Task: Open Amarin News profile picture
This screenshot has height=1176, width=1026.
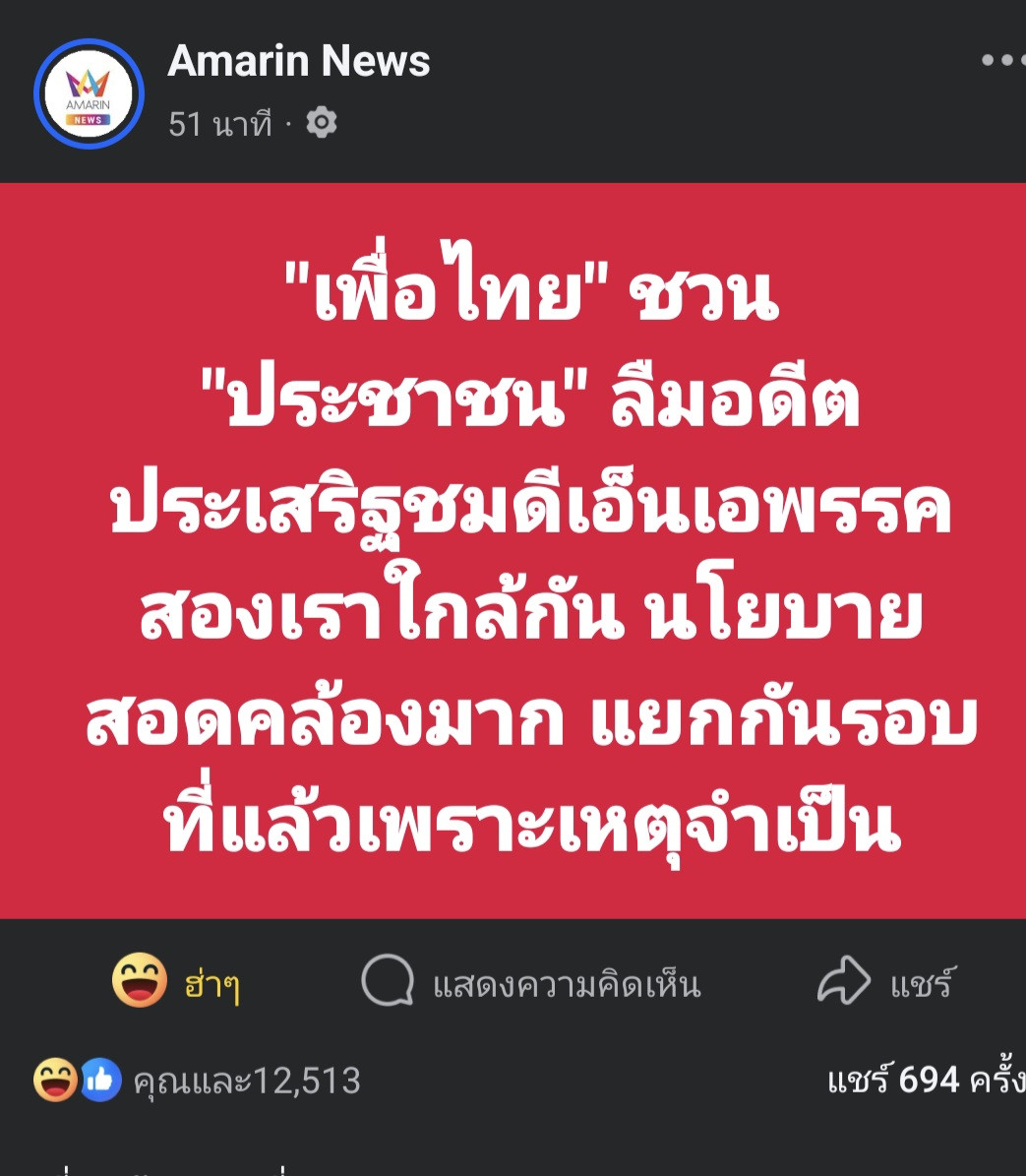Action: (89, 94)
